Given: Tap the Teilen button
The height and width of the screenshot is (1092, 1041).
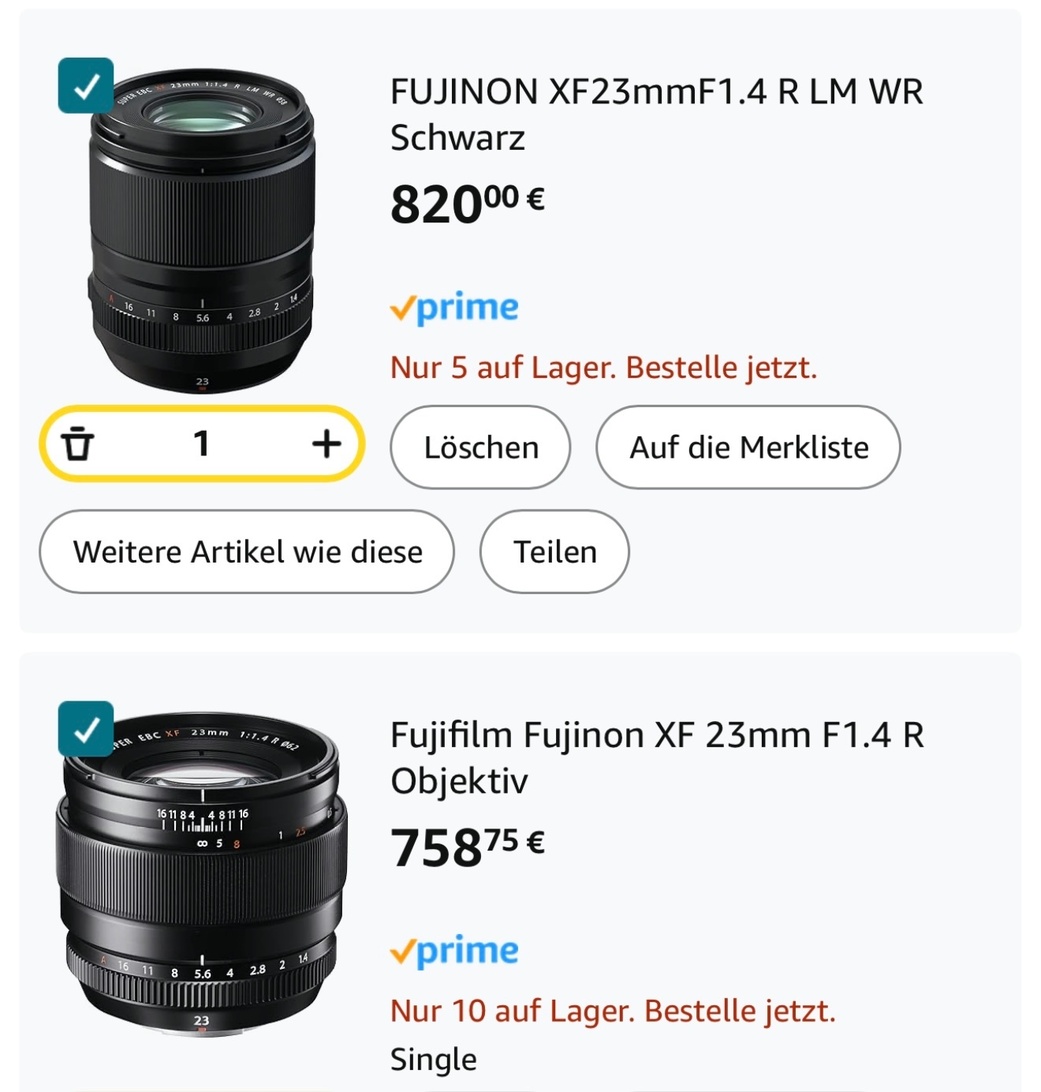Looking at the screenshot, I should pos(555,552).
